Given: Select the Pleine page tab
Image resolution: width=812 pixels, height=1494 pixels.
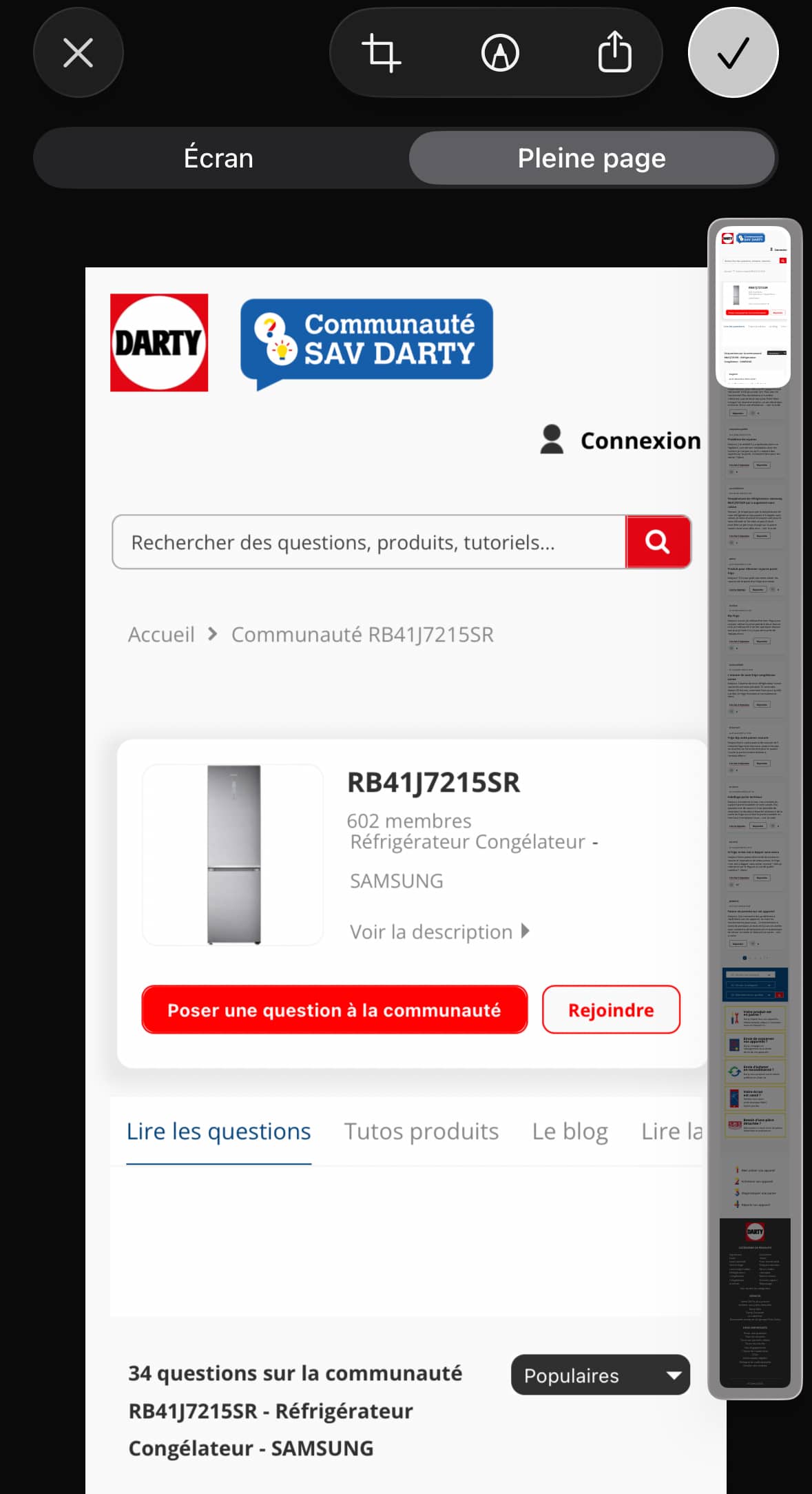Looking at the screenshot, I should point(592,158).
